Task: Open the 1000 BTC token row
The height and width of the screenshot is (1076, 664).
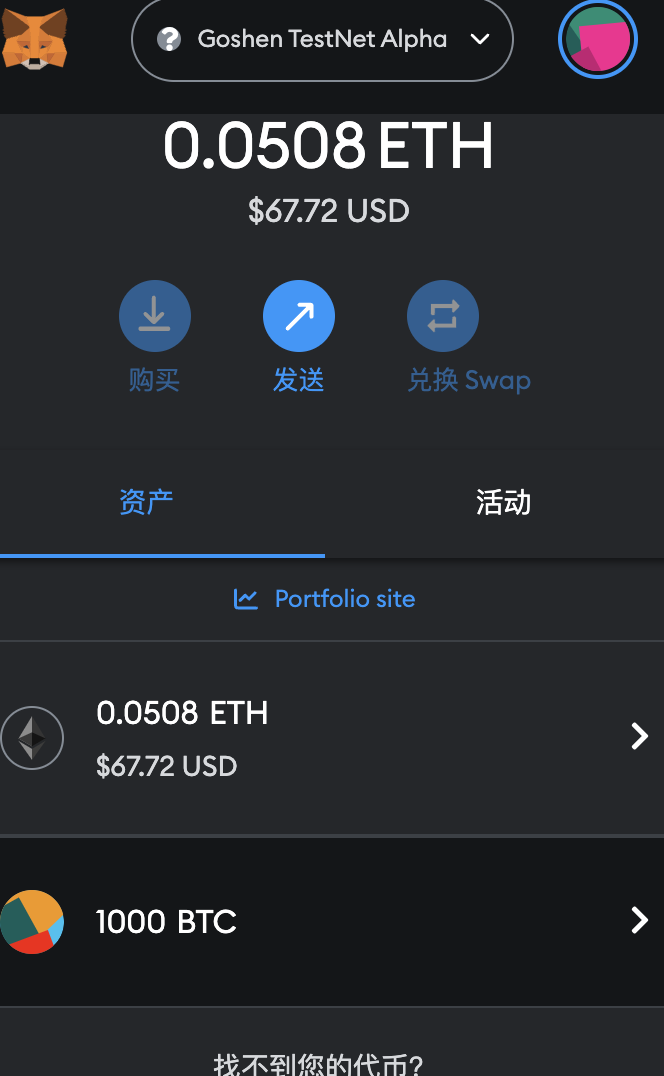Action: [x=332, y=922]
